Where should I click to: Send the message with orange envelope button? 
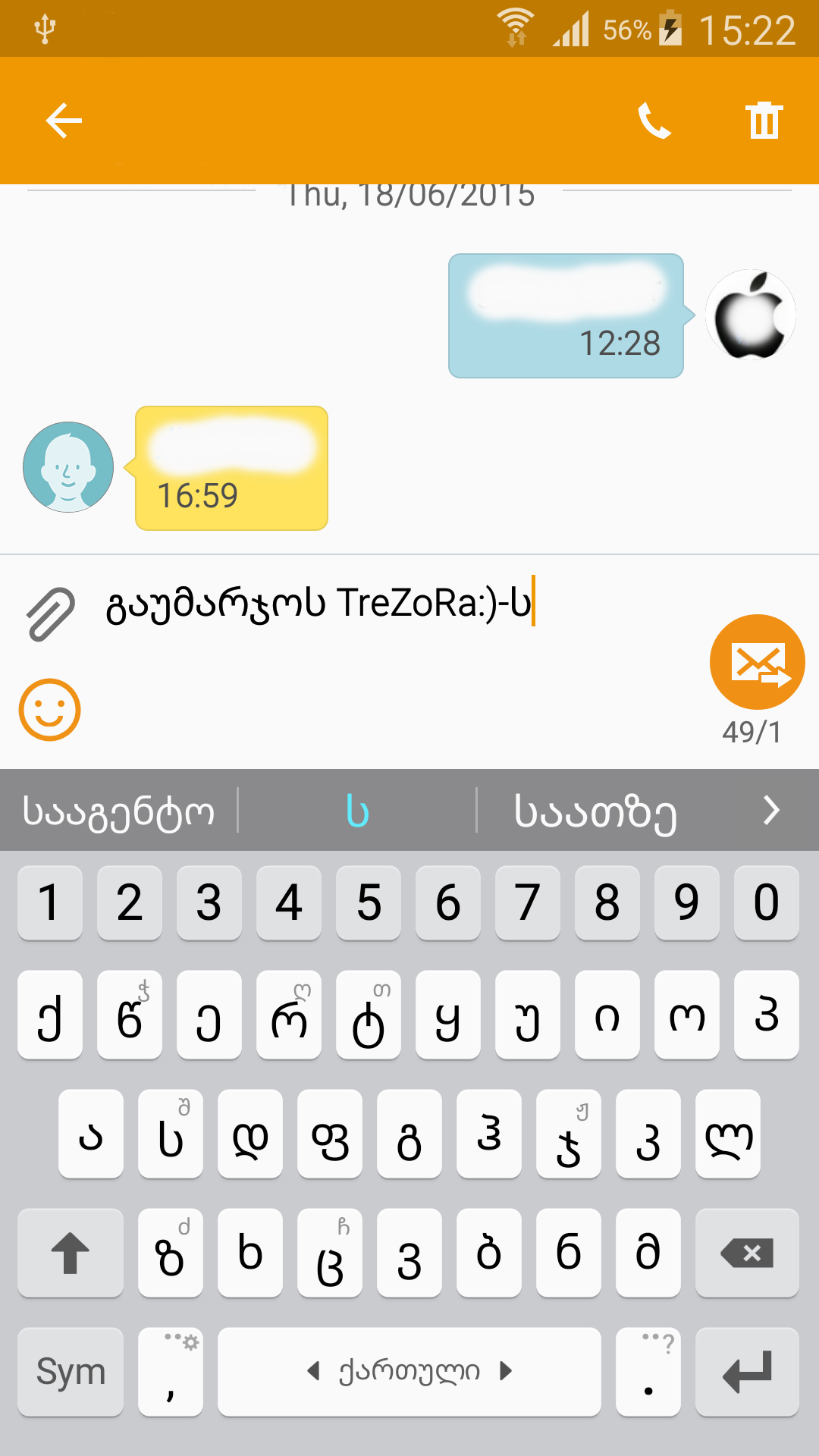click(x=757, y=662)
